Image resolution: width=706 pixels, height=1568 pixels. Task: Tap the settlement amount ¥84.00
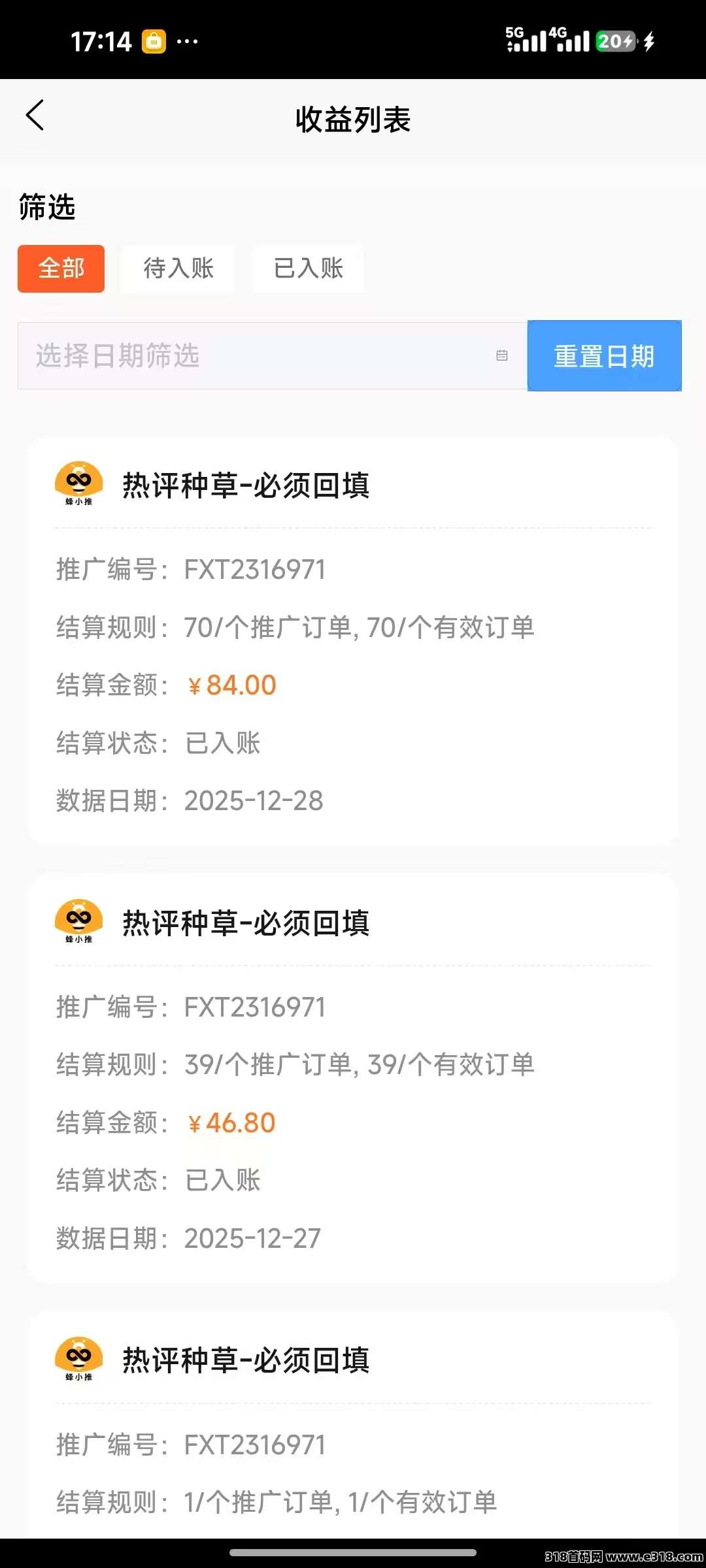[x=232, y=685]
